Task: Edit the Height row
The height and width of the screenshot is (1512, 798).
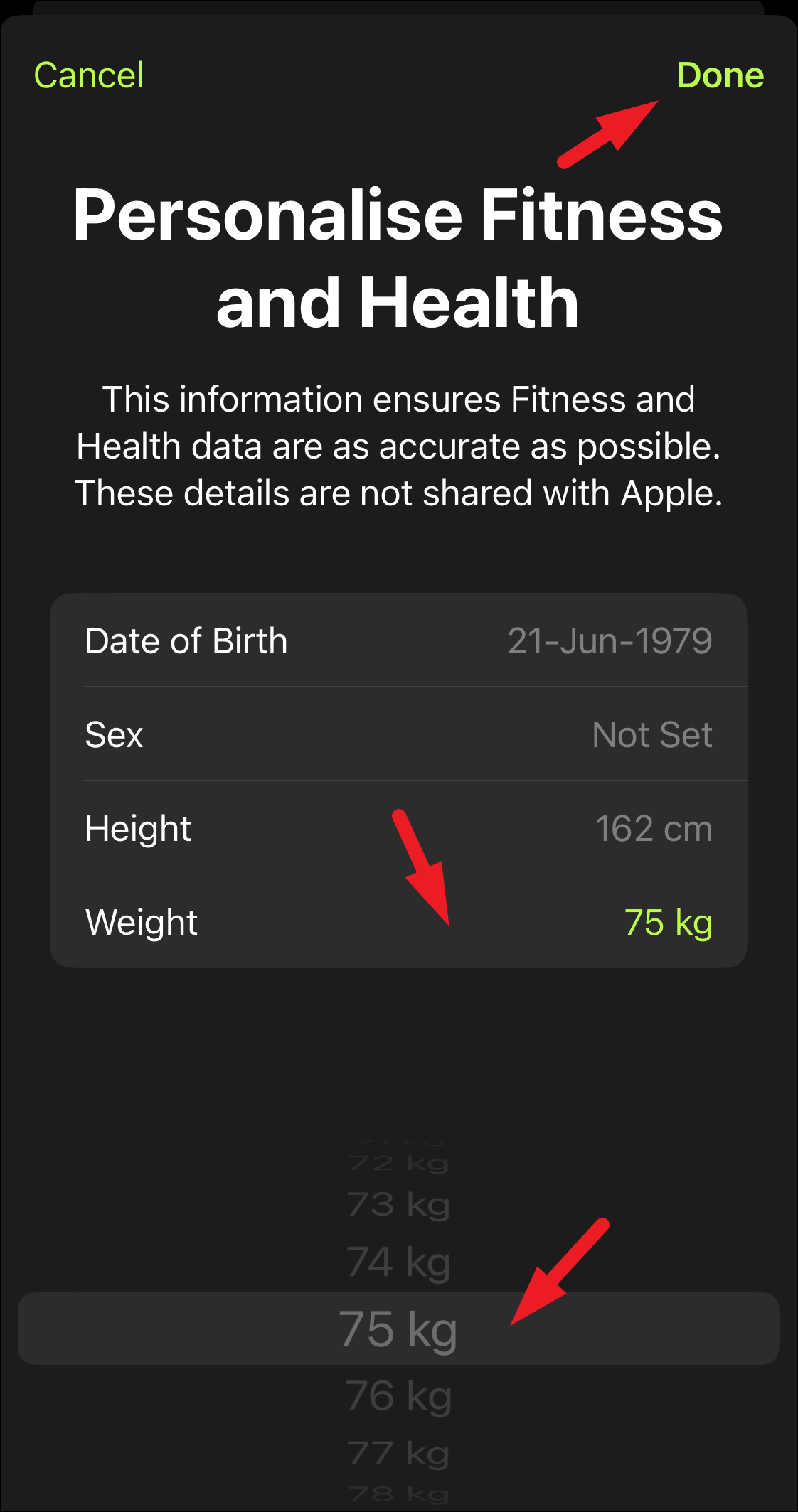Action: click(x=398, y=828)
